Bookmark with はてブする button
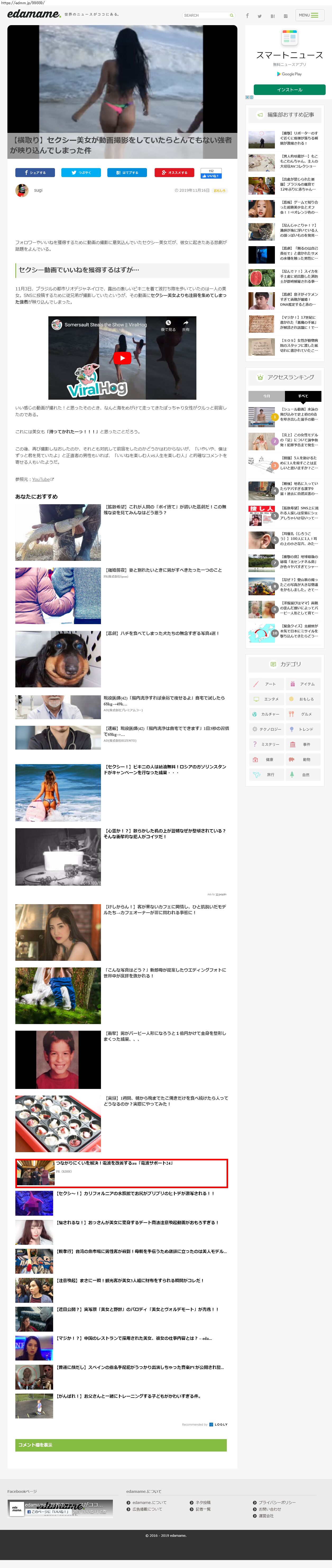Image resolution: width=332 pixels, height=1568 pixels. click(x=127, y=172)
